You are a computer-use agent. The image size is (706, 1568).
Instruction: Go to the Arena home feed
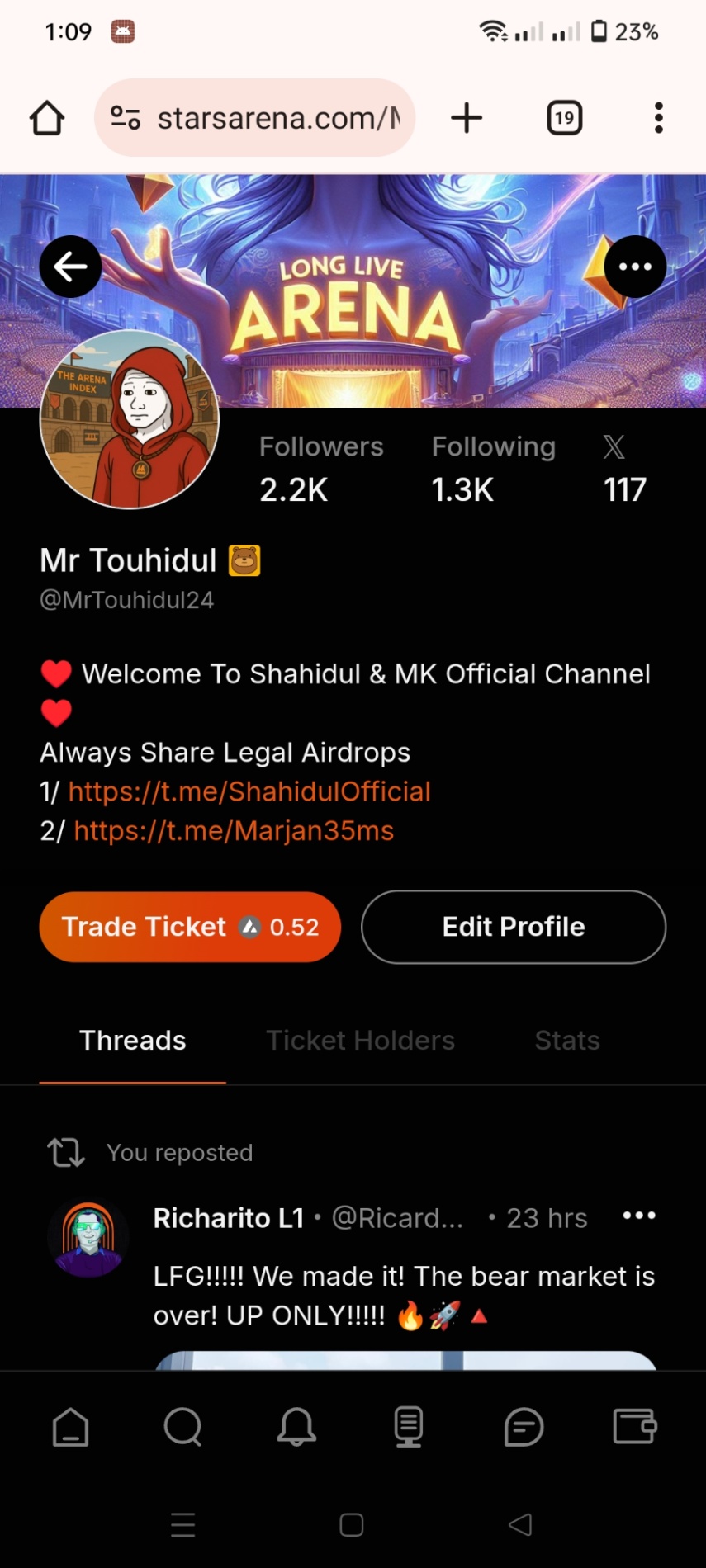tap(70, 1427)
